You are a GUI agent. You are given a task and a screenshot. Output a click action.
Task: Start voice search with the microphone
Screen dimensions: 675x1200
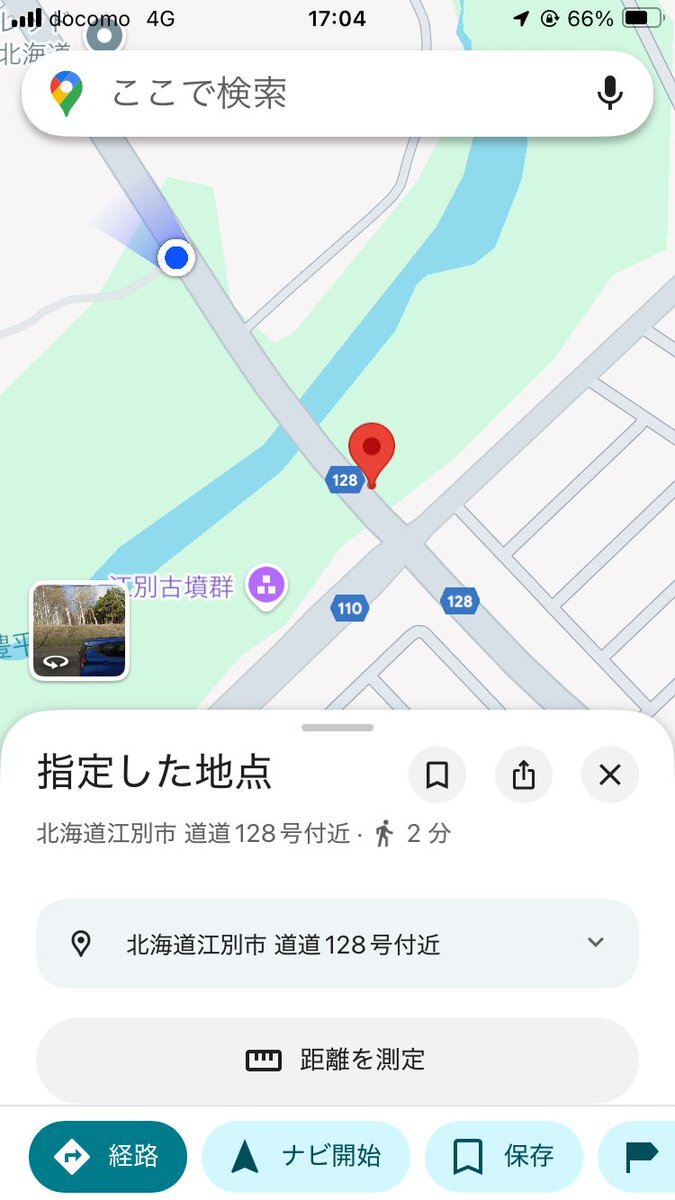[x=609, y=94]
